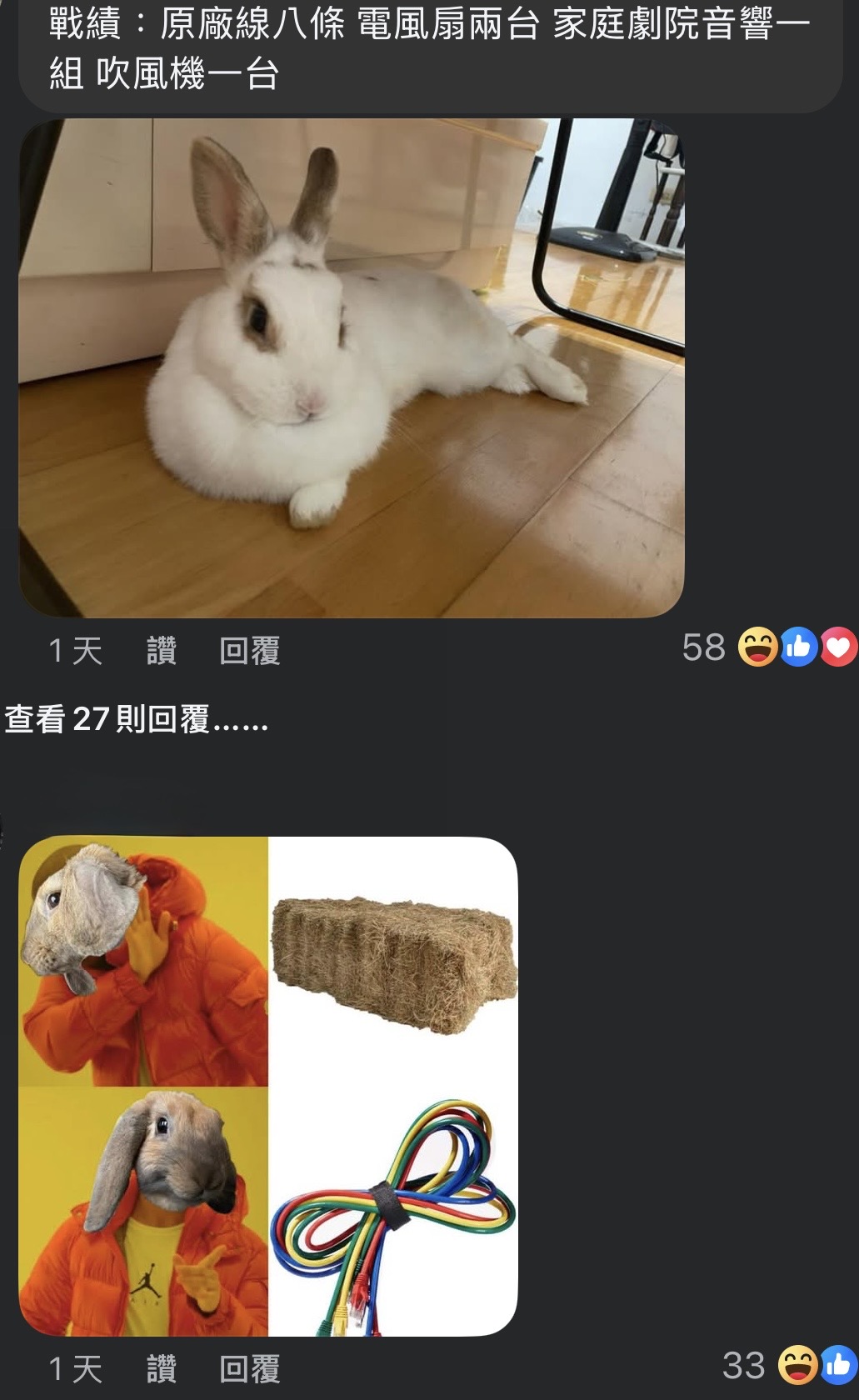This screenshot has width=859, height=1400.
Task: Reply to the white rabbit photo comment
Action: click(250, 651)
